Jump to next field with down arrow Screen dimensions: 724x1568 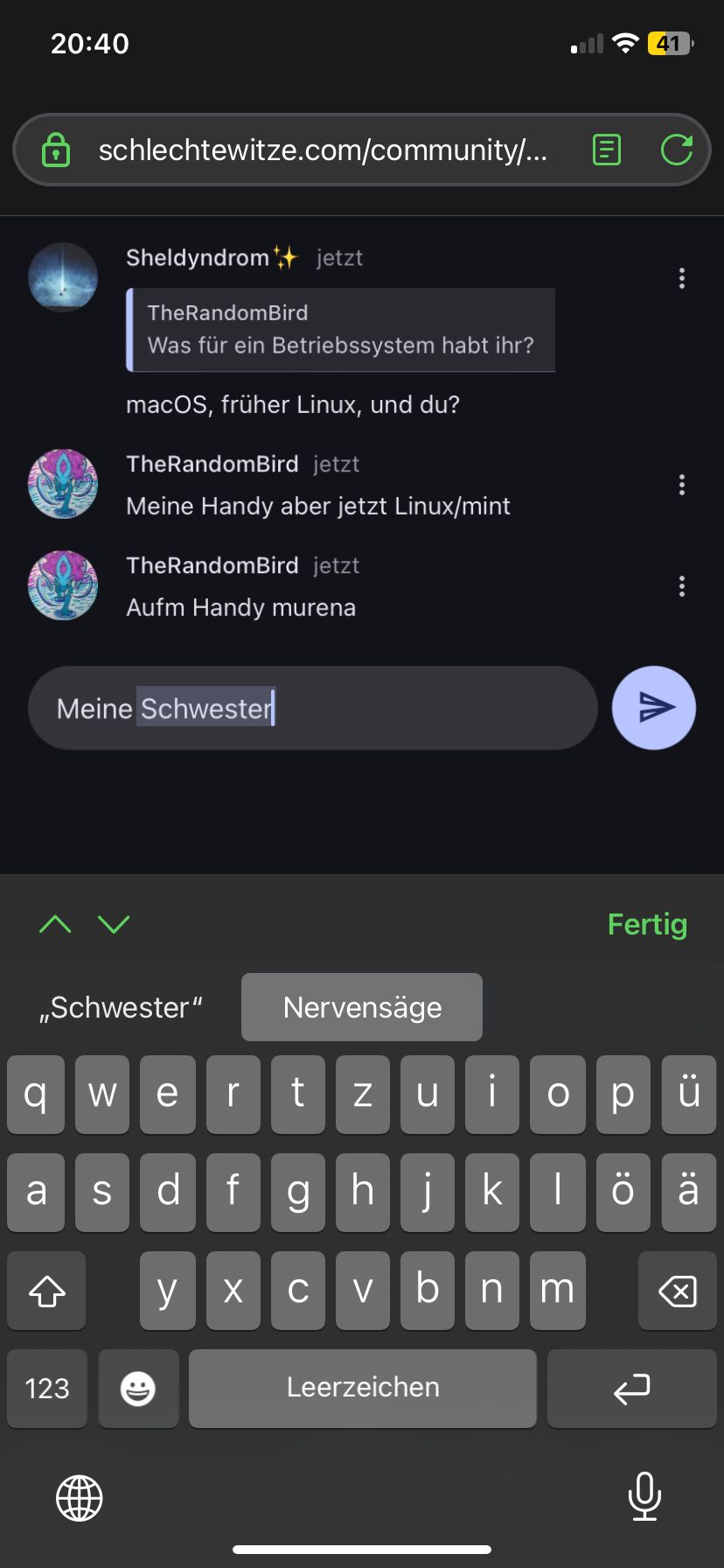pyautogui.click(x=114, y=924)
